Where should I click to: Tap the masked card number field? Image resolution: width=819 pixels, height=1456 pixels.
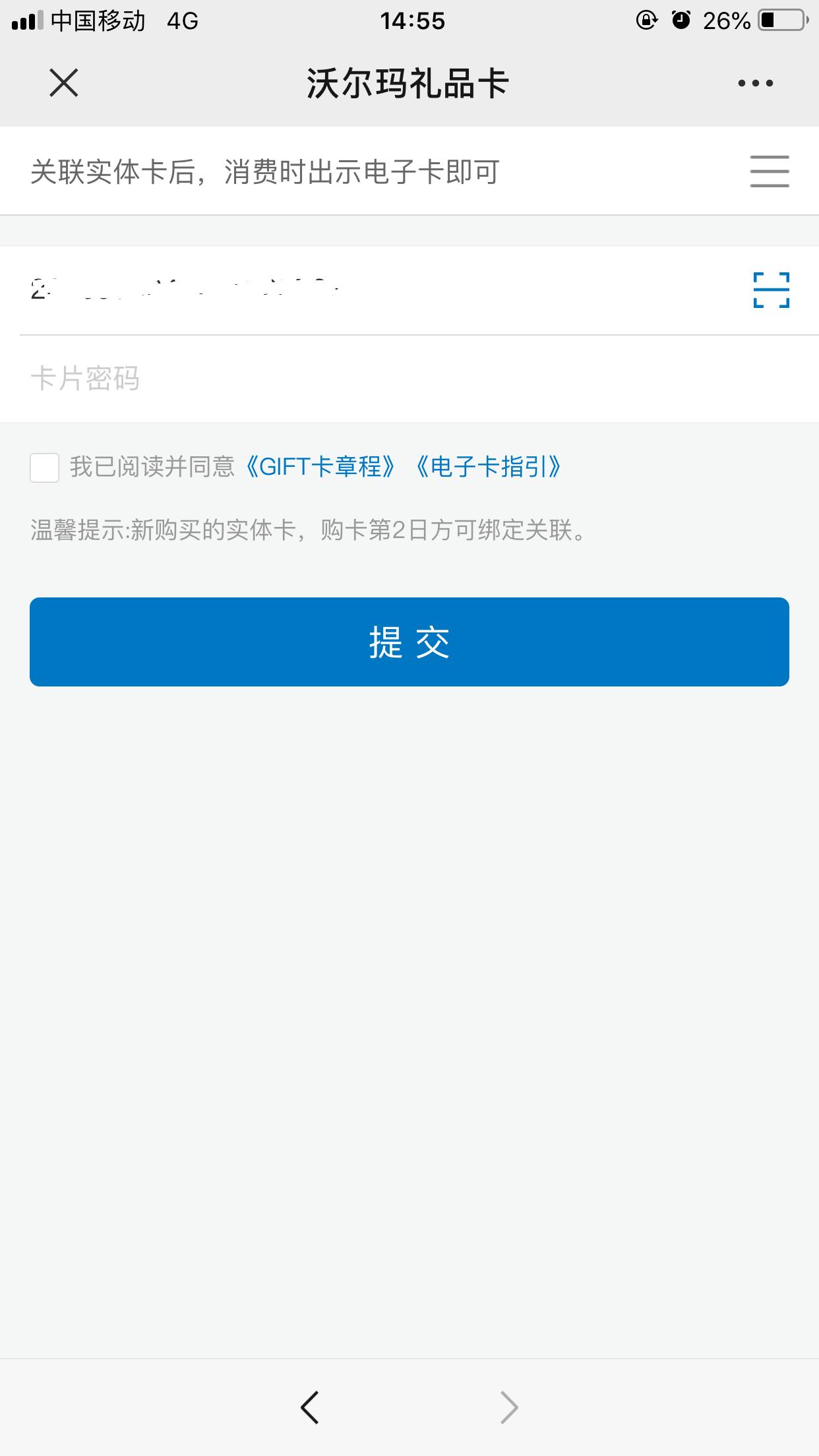click(264, 288)
